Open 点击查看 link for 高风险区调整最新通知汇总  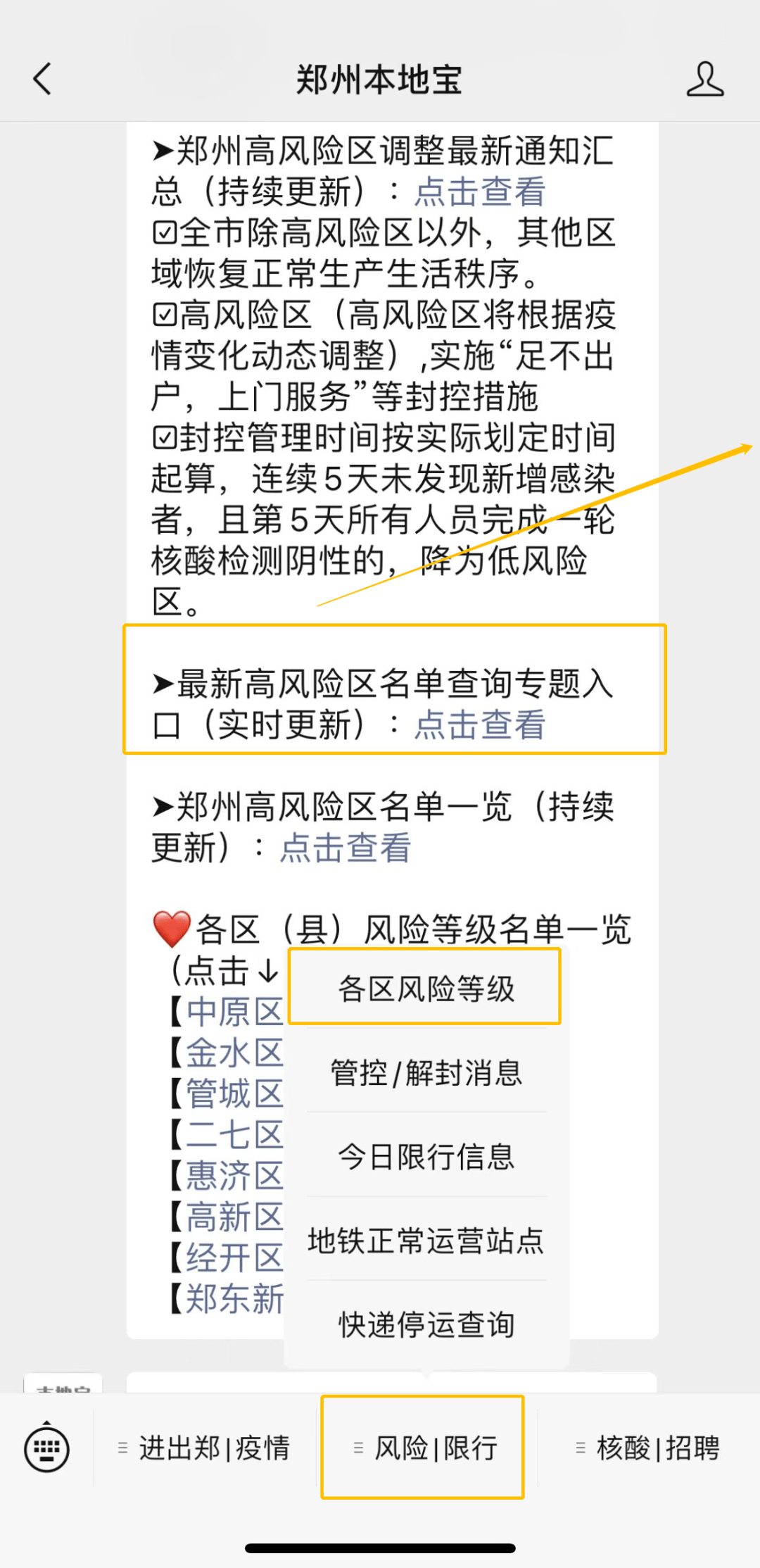point(479,192)
